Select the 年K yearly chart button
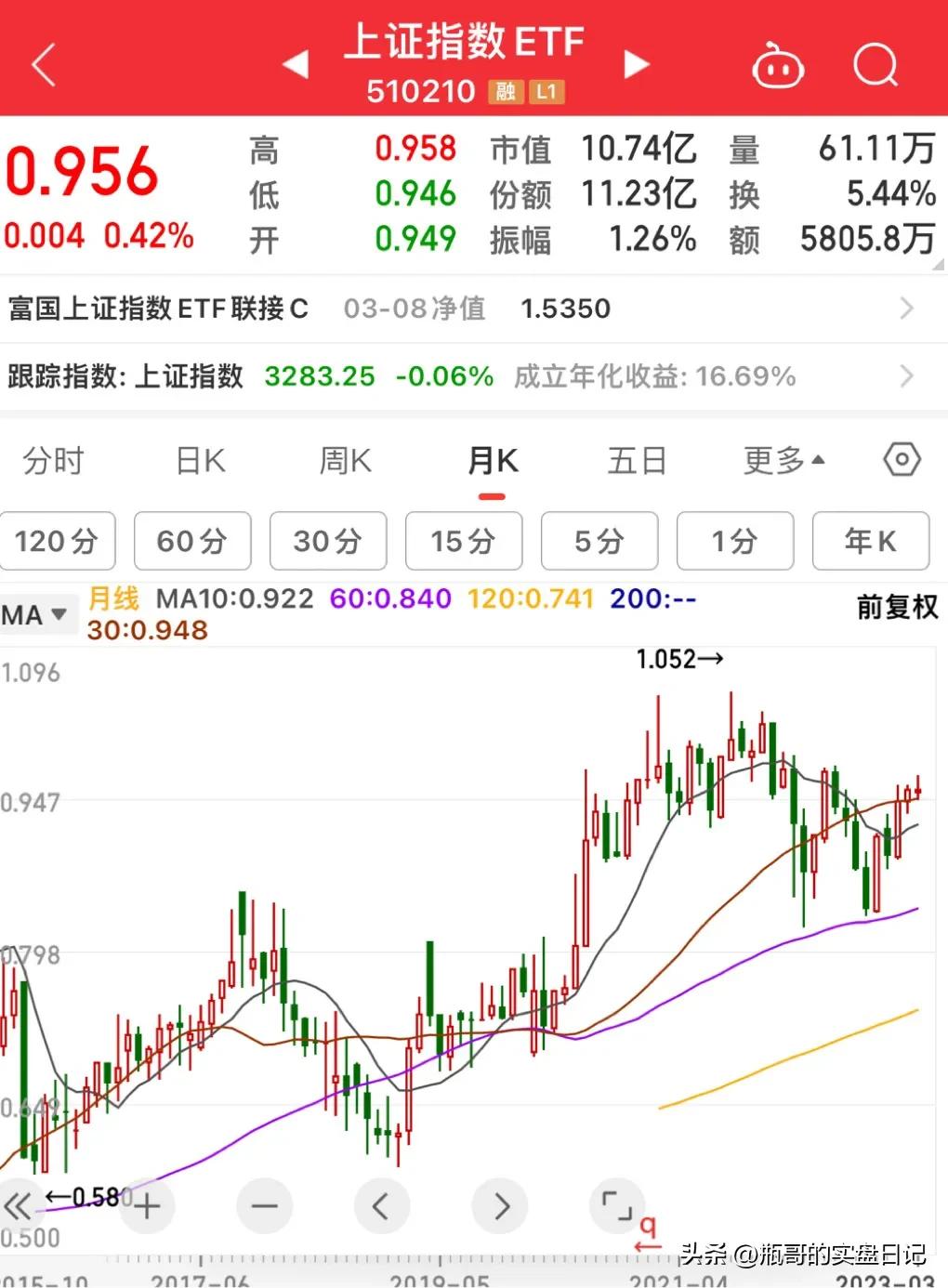Image resolution: width=948 pixels, height=1288 pixels. pos(870,541)
